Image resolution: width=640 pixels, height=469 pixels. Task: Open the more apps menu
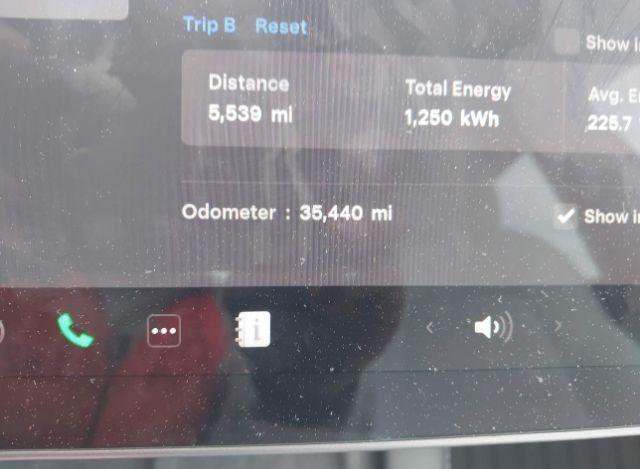(x=164, y=329)
